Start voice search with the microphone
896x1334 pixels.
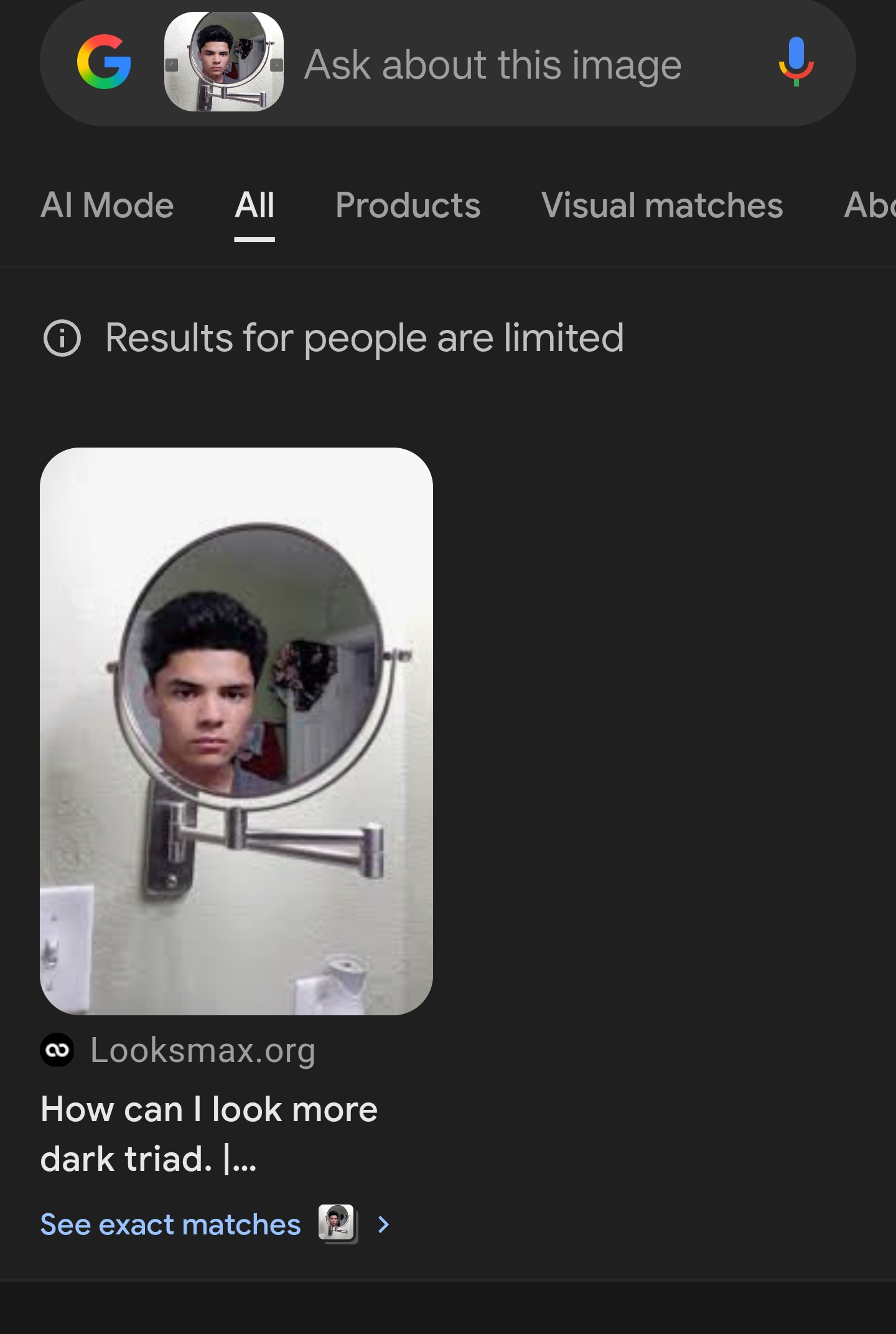click(796, 62)
